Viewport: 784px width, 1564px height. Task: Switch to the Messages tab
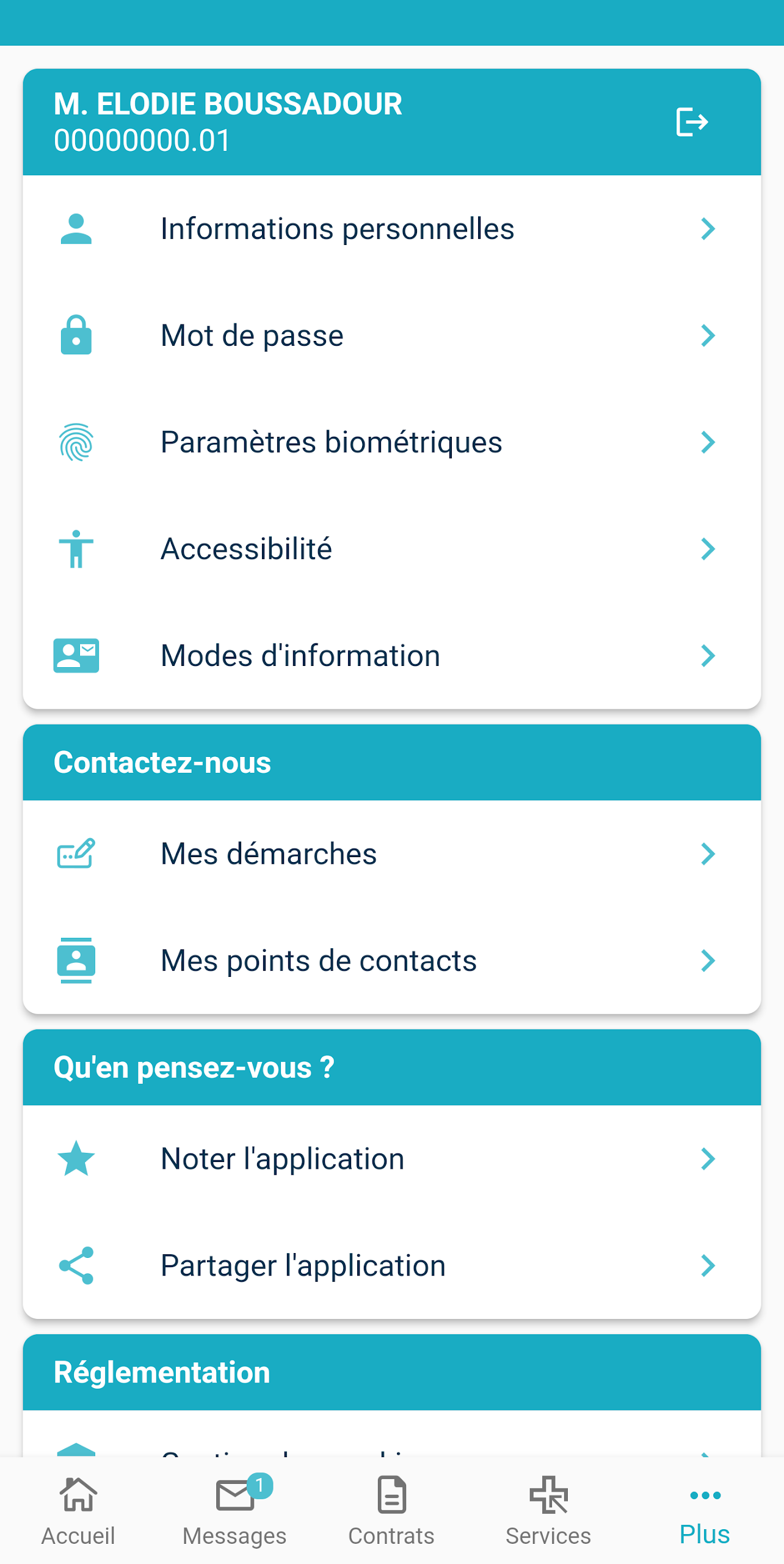pyautogui.click(x=235, y=1511)
